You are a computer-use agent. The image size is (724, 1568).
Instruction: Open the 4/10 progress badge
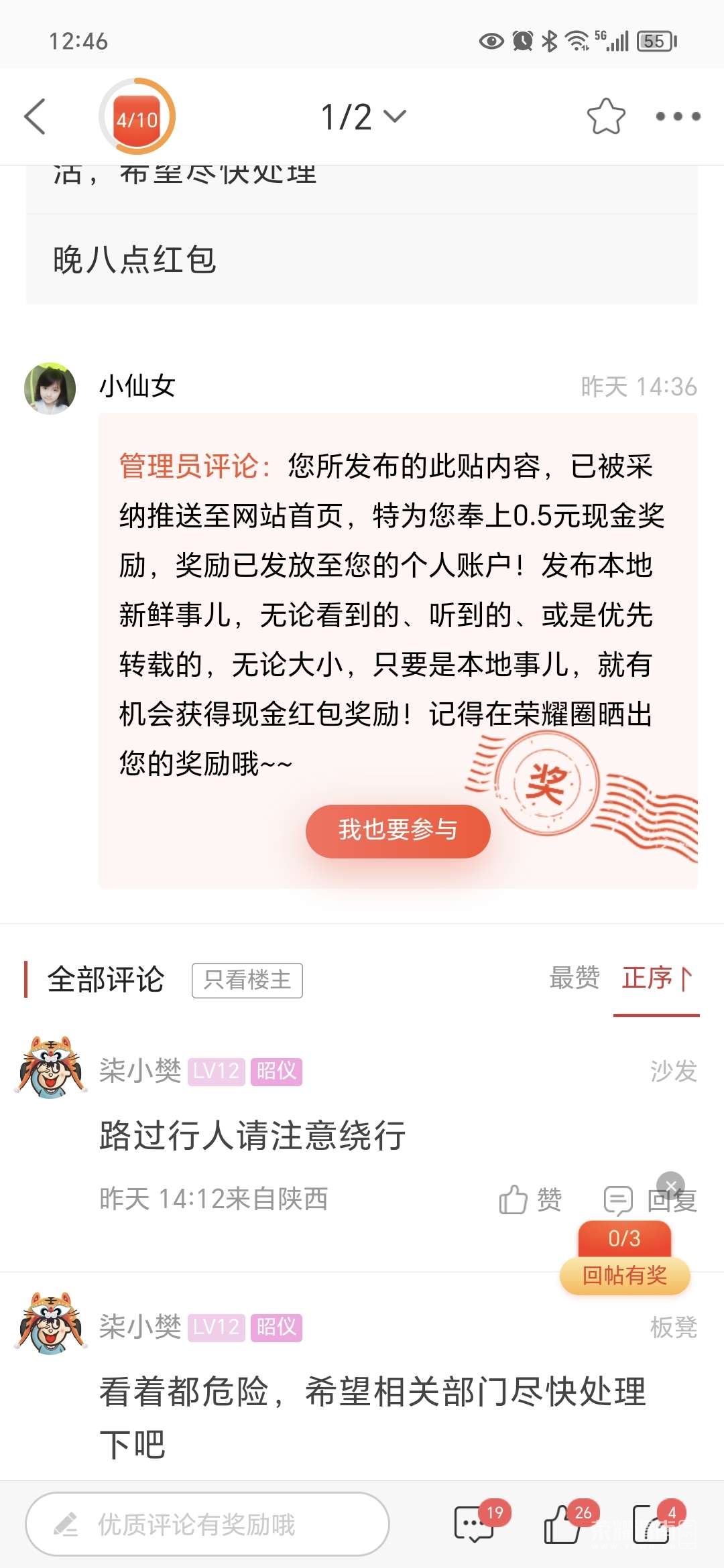click(137, 117)
